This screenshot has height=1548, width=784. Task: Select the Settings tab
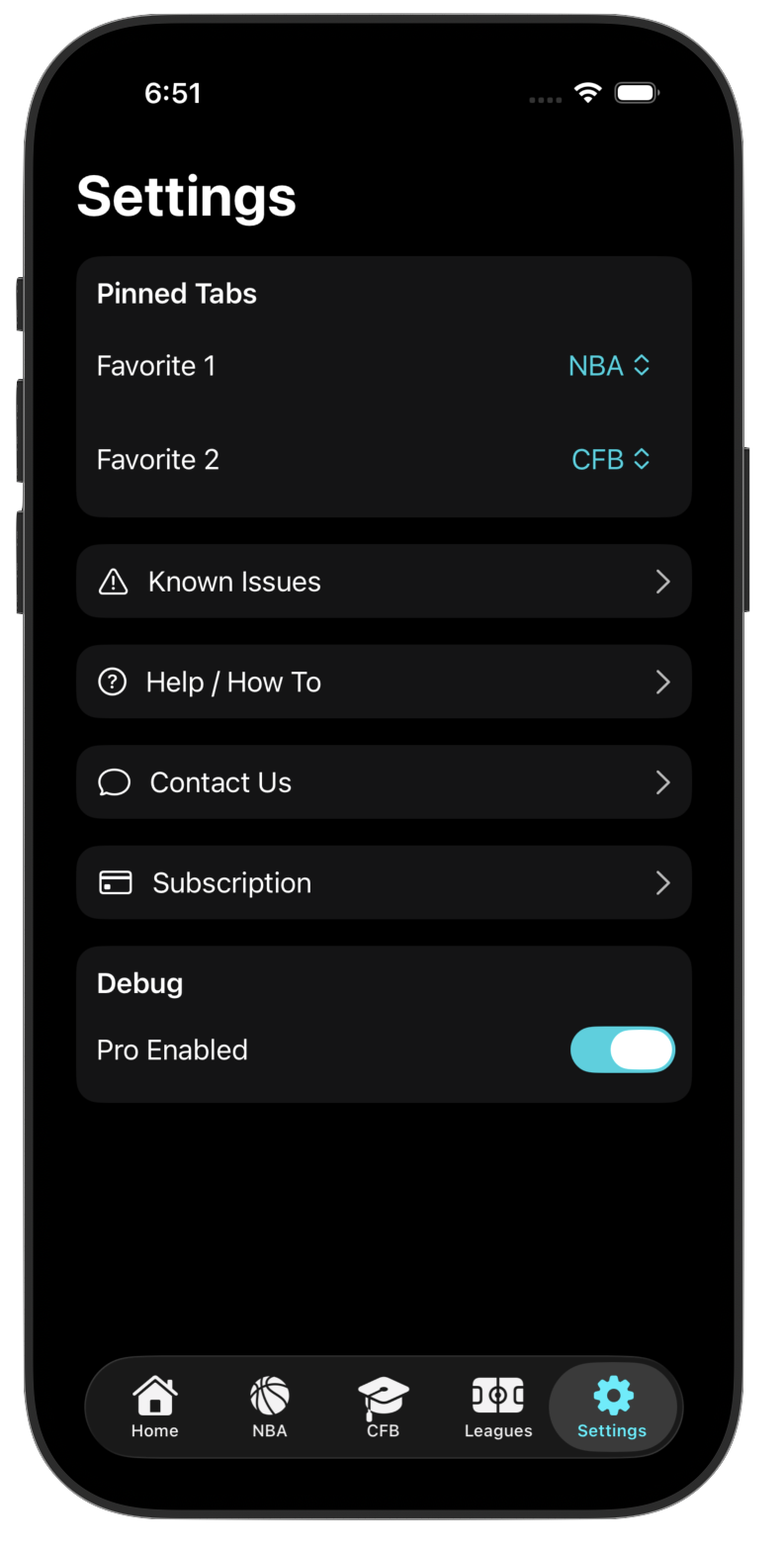tap(612, 1407)
